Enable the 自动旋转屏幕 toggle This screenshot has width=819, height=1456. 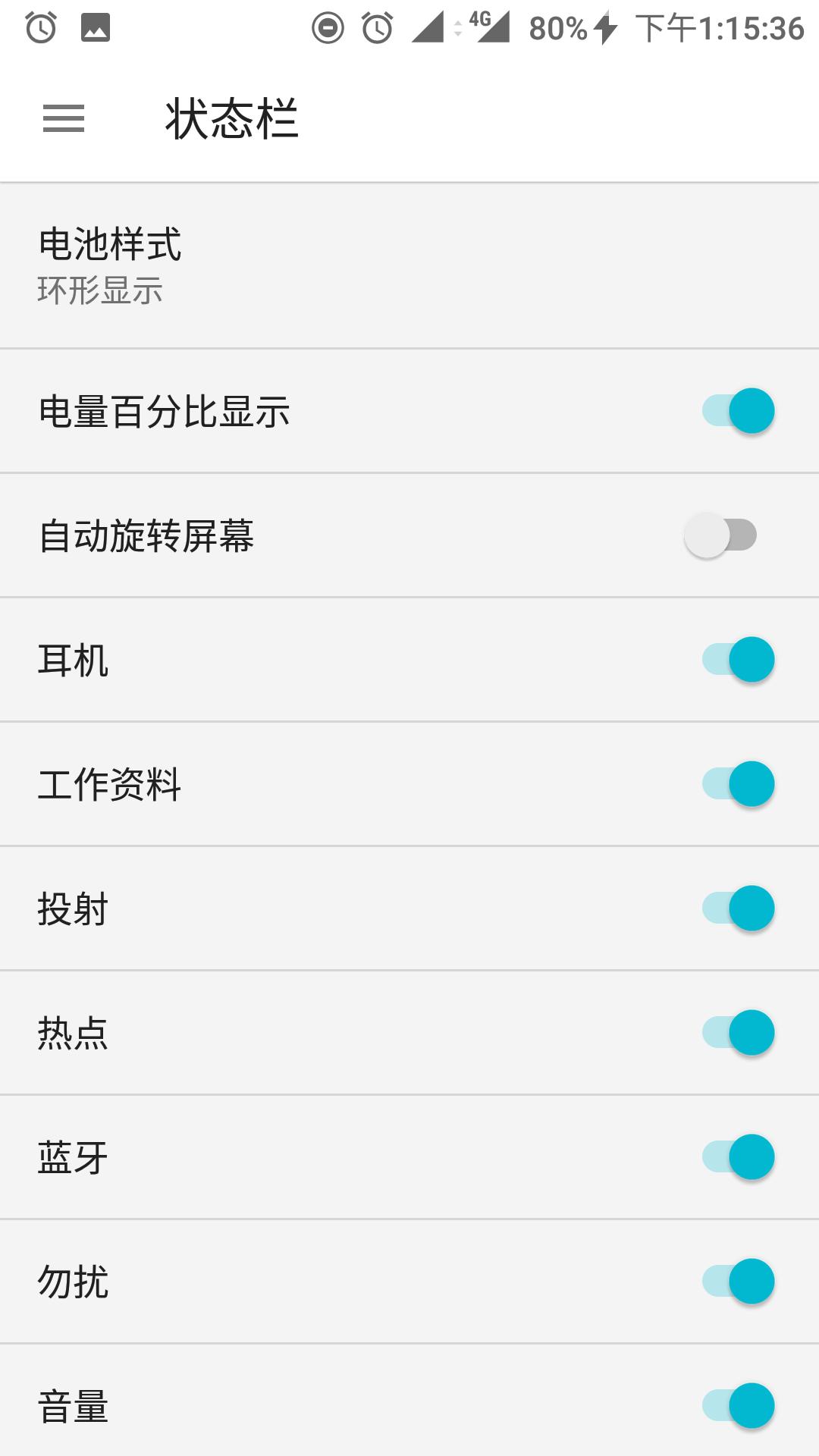[720, 535]
